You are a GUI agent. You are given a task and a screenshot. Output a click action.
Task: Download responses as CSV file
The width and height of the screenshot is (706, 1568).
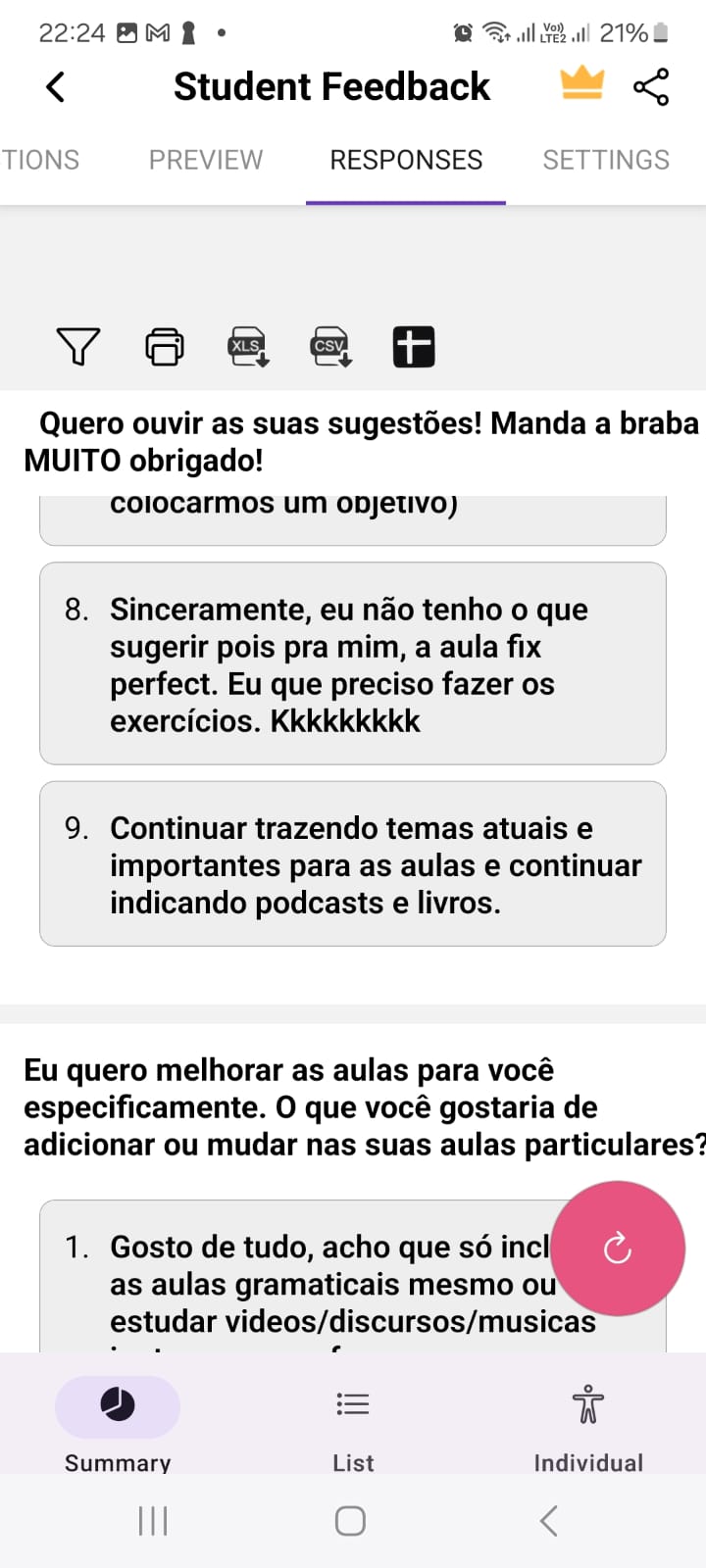(331, 346)
